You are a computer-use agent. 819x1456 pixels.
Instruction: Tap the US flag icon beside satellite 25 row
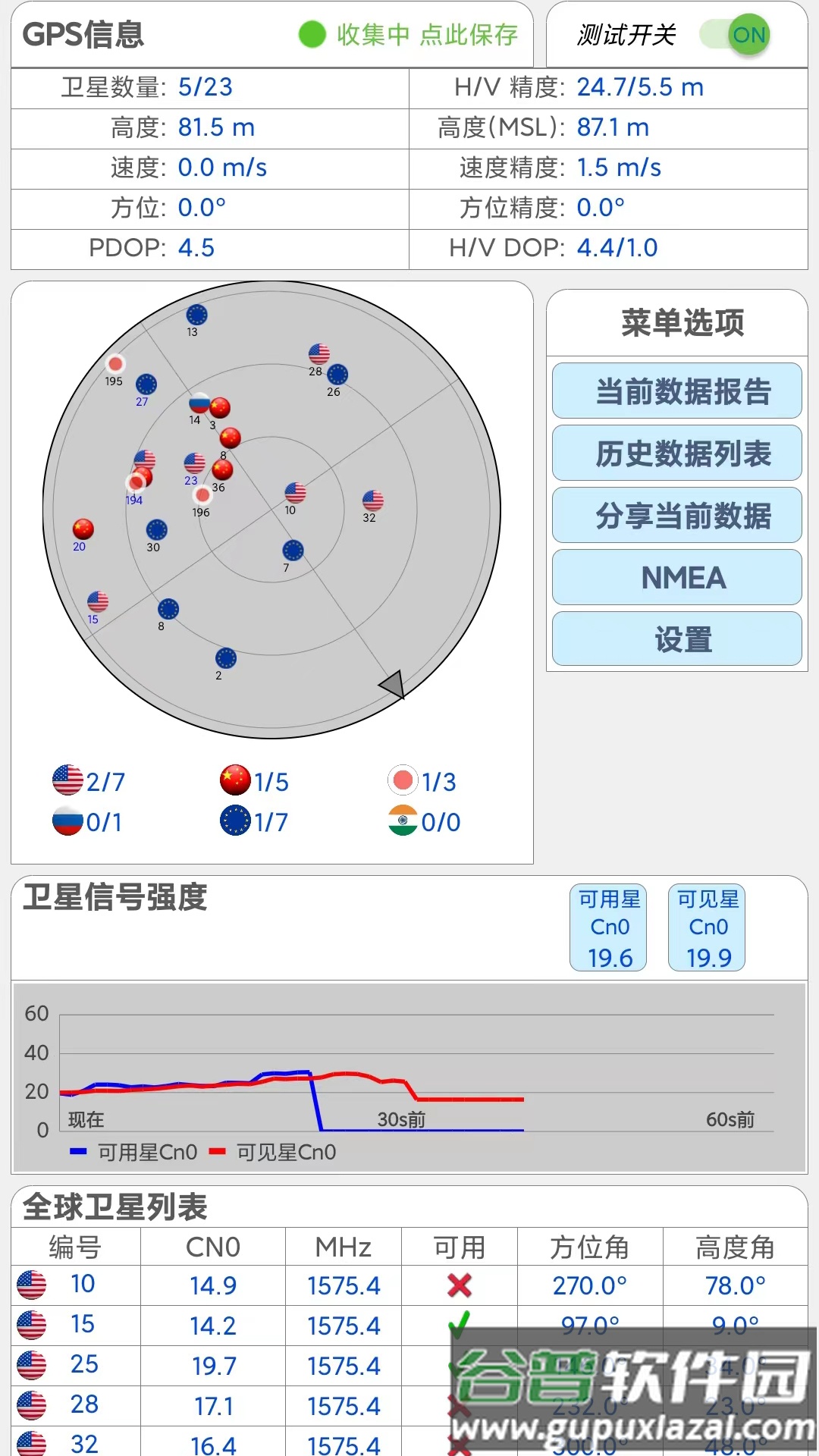[32, 1365]
